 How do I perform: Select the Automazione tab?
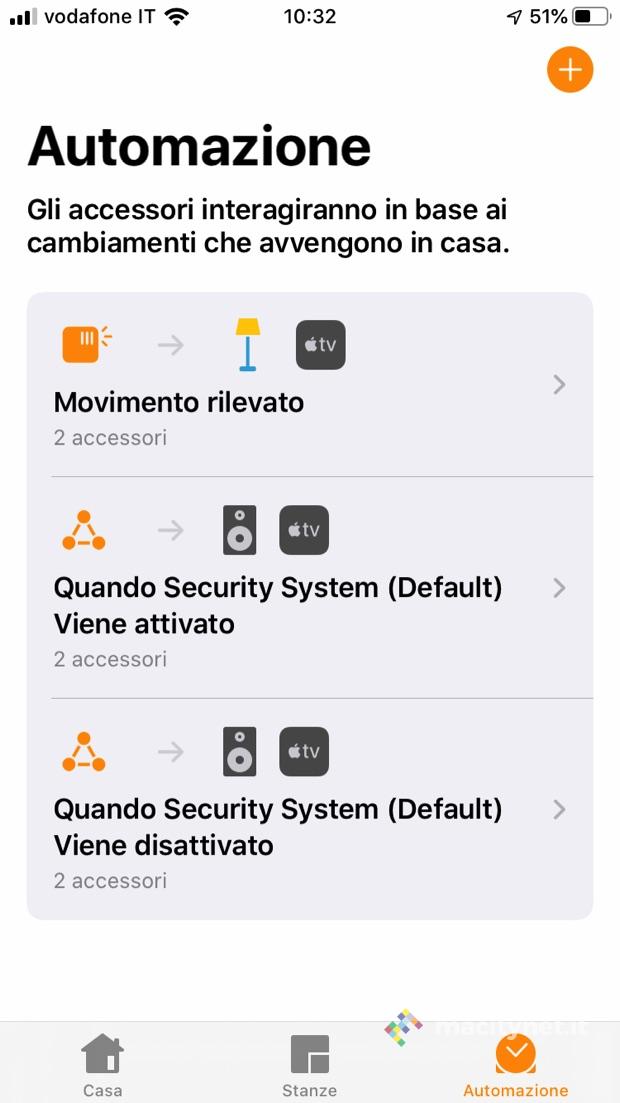pos(515,1065)
